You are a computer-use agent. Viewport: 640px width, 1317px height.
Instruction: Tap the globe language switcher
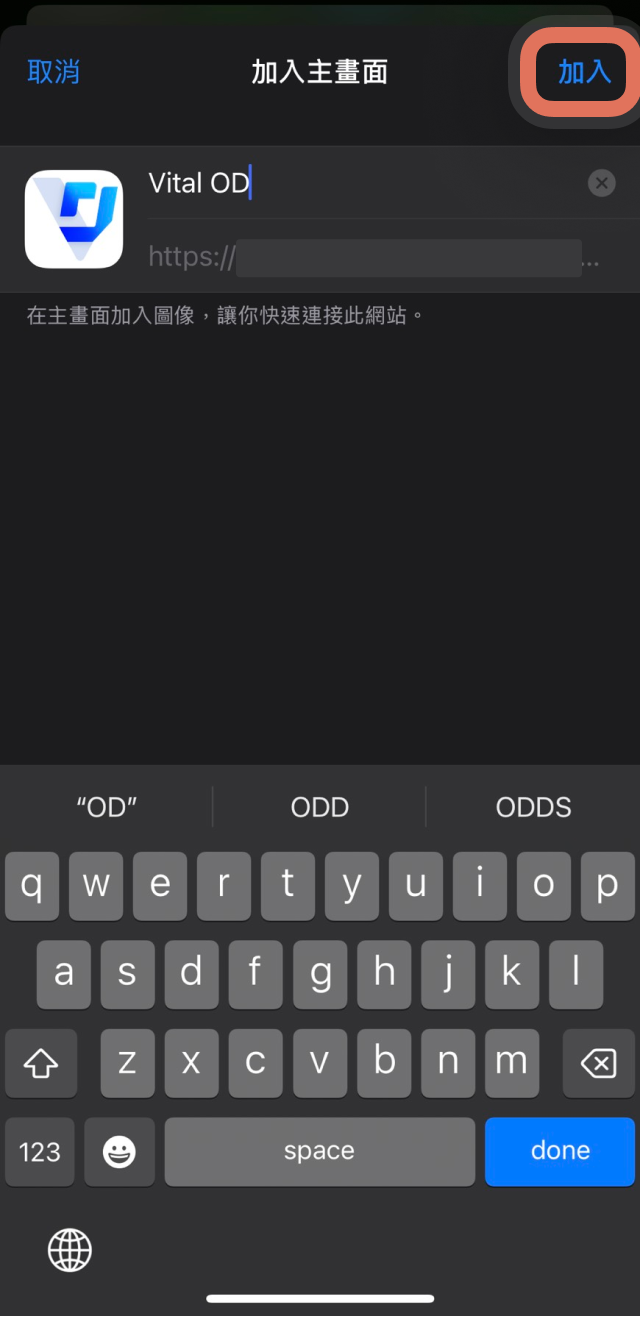(x=70, y=1249)
